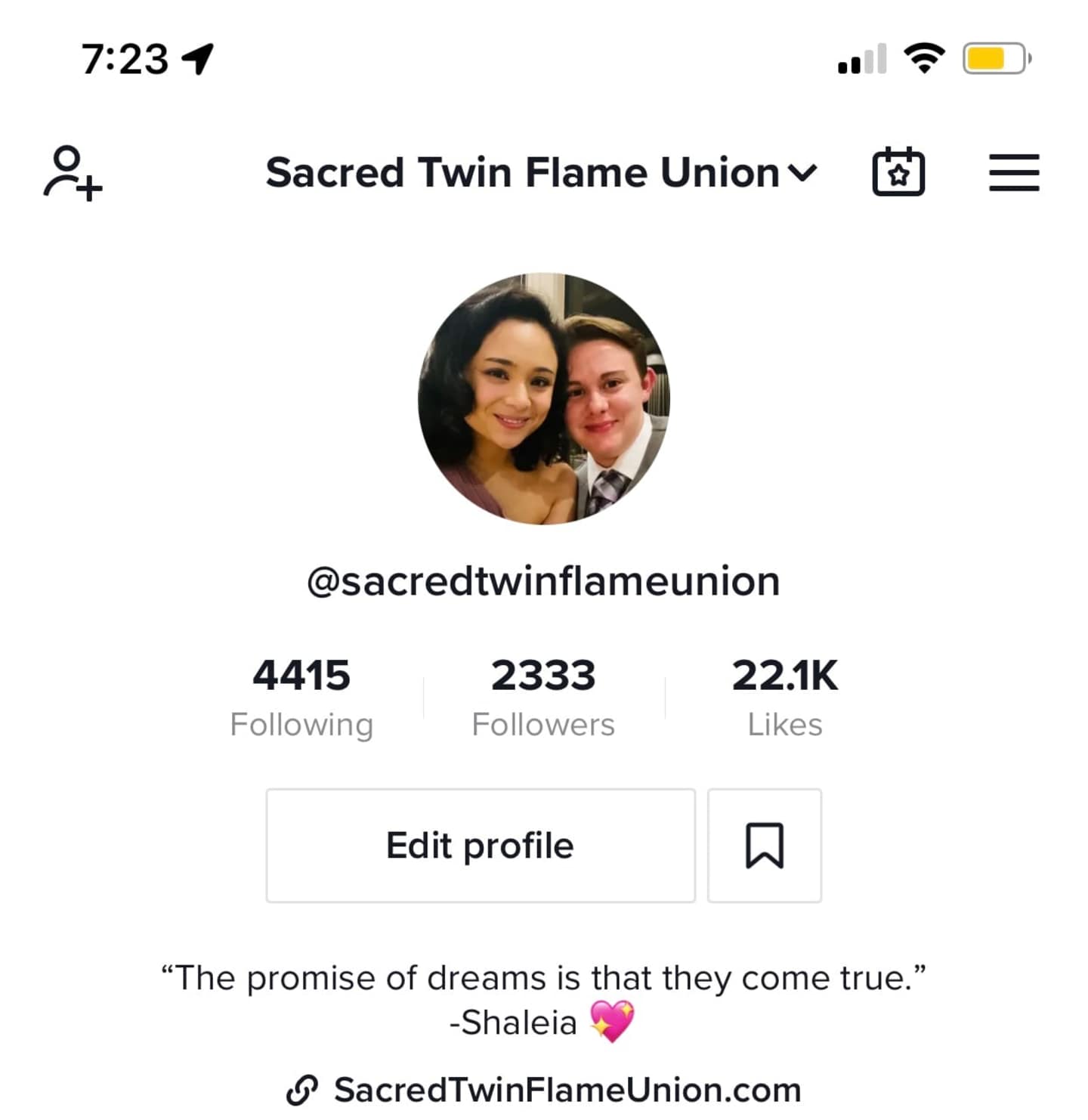Open saved bookmarks button
Viewport: 1088px width, 1120px height.
pos(765,846)
